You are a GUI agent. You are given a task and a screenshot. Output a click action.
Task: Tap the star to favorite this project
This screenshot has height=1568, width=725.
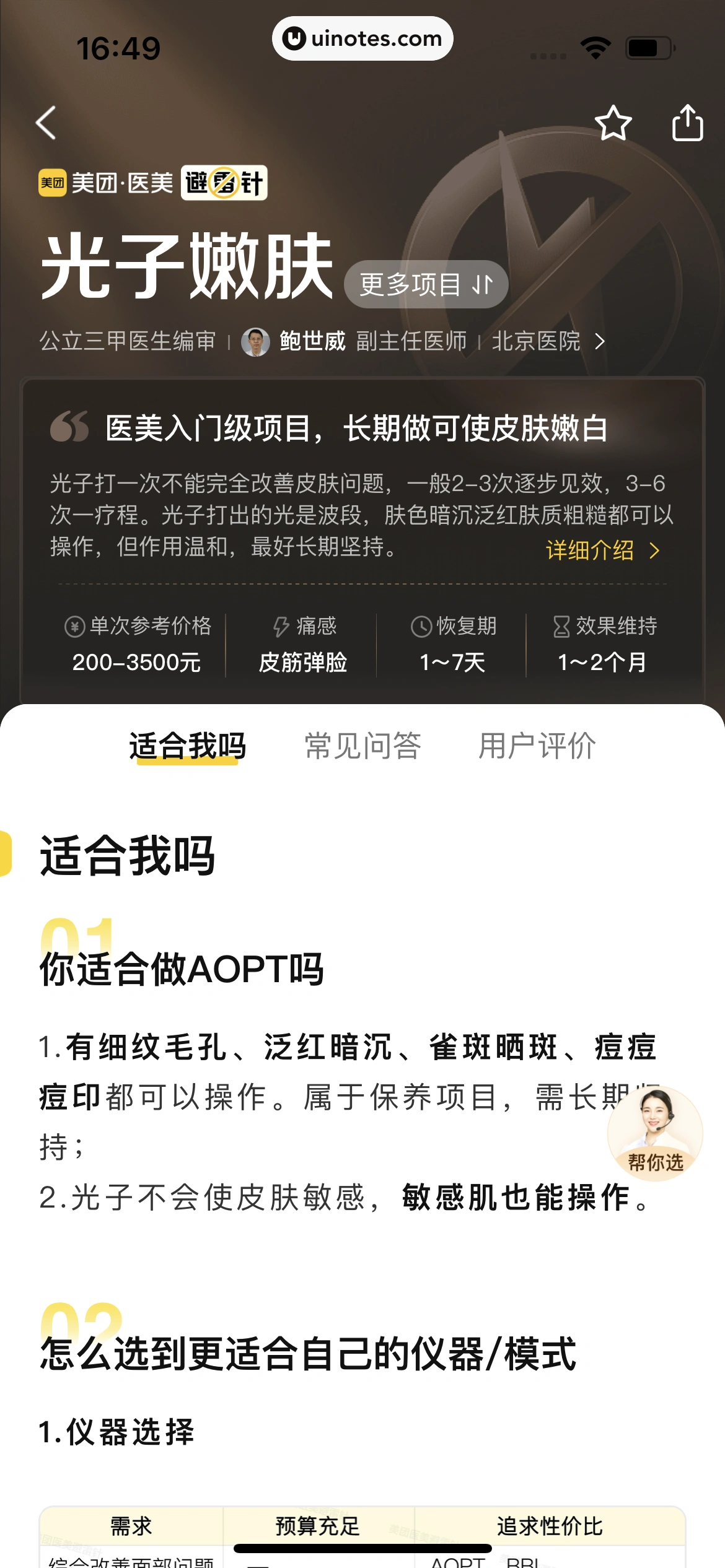click(x=613, y=122)
